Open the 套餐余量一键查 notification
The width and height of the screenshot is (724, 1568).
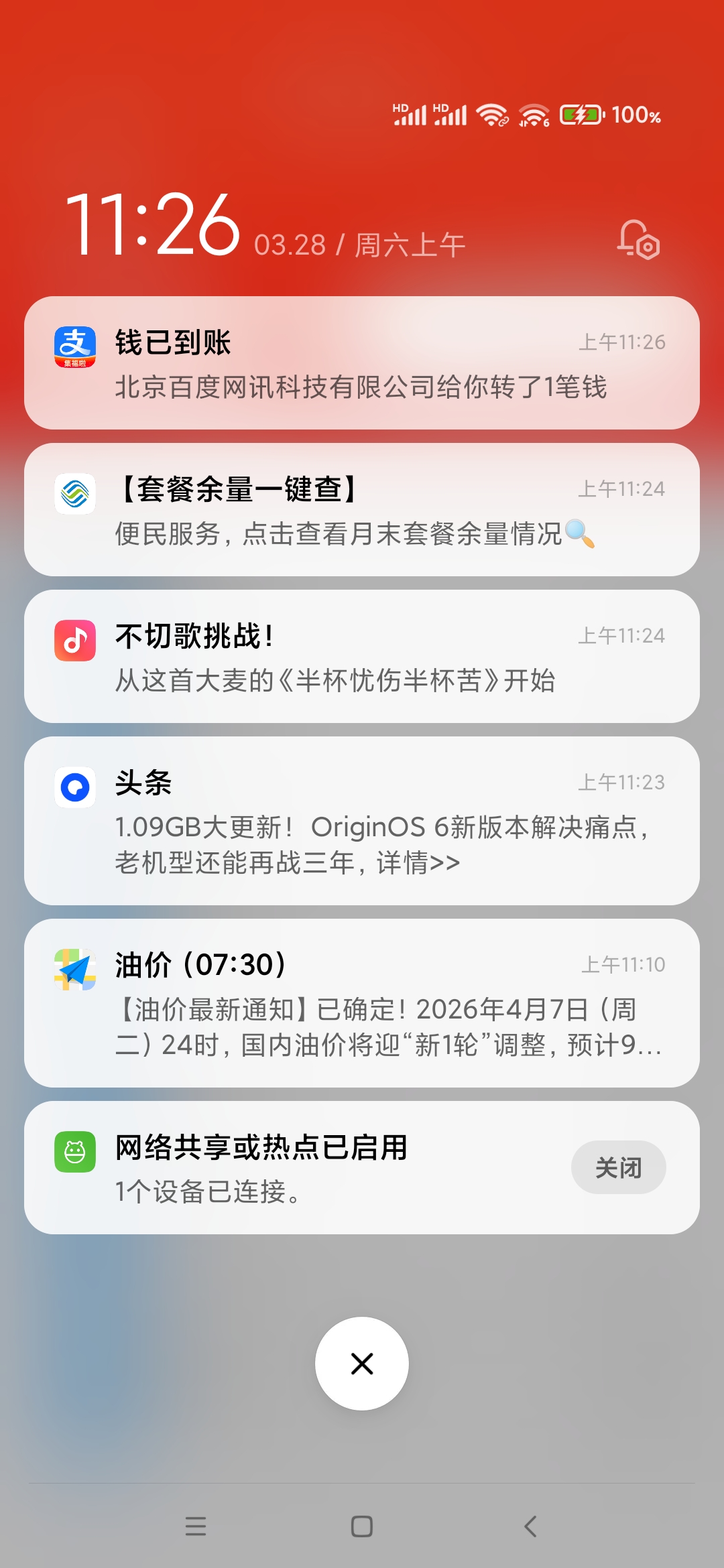point(362,511)
